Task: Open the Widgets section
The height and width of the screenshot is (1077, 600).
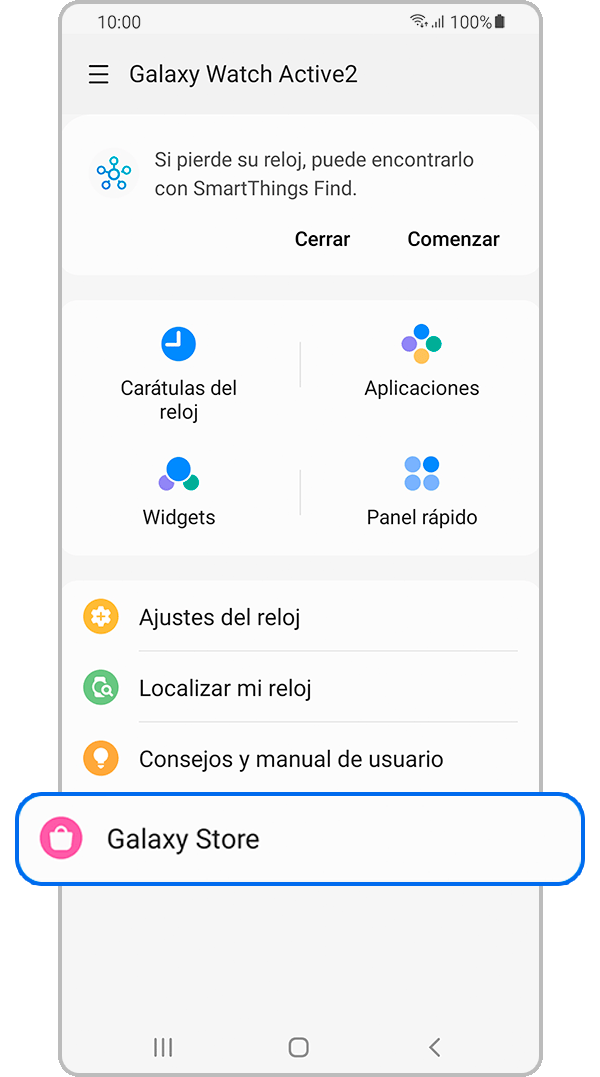Action: 179,490
